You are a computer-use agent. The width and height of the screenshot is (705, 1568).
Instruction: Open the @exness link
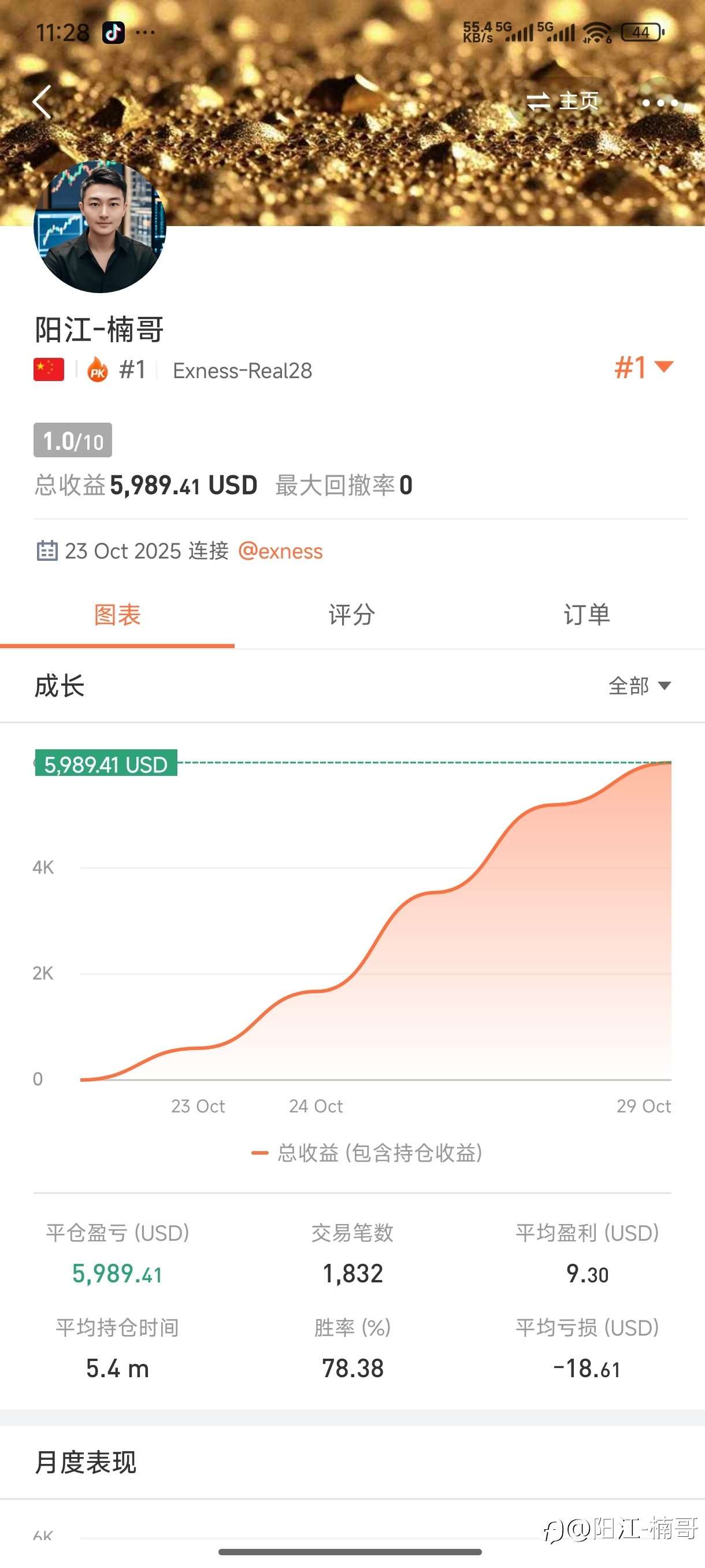280,550
